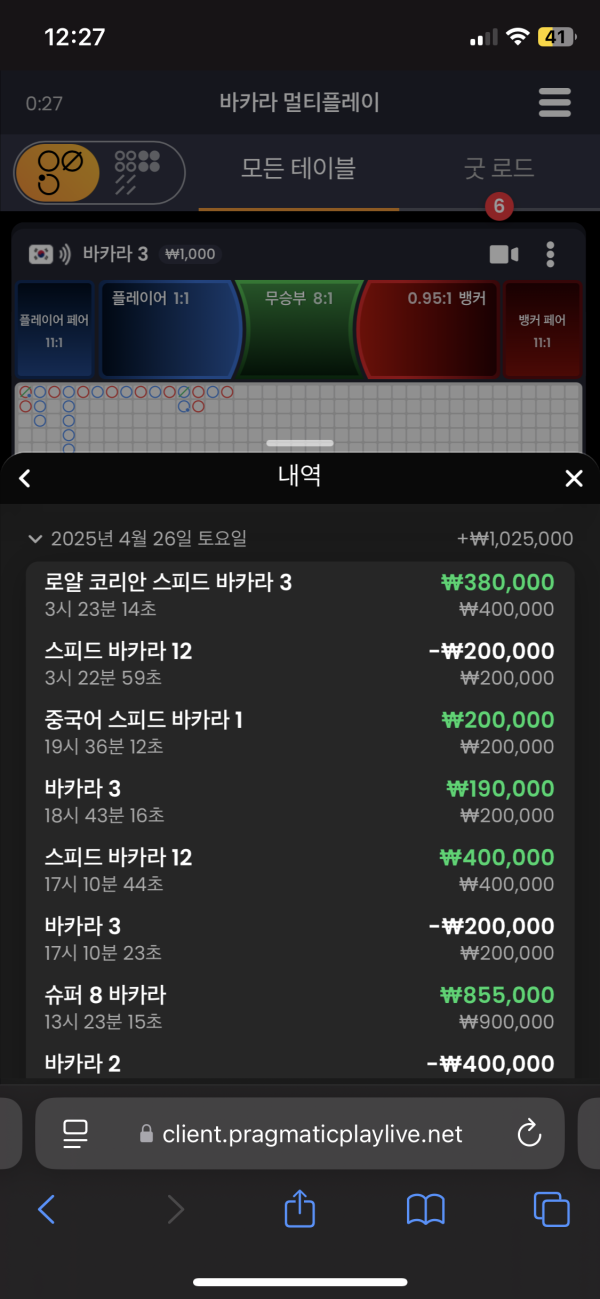Share the page from the Safari toolbar
The height and width of the screenshot is (1299, 600).
coord(299,1210)
